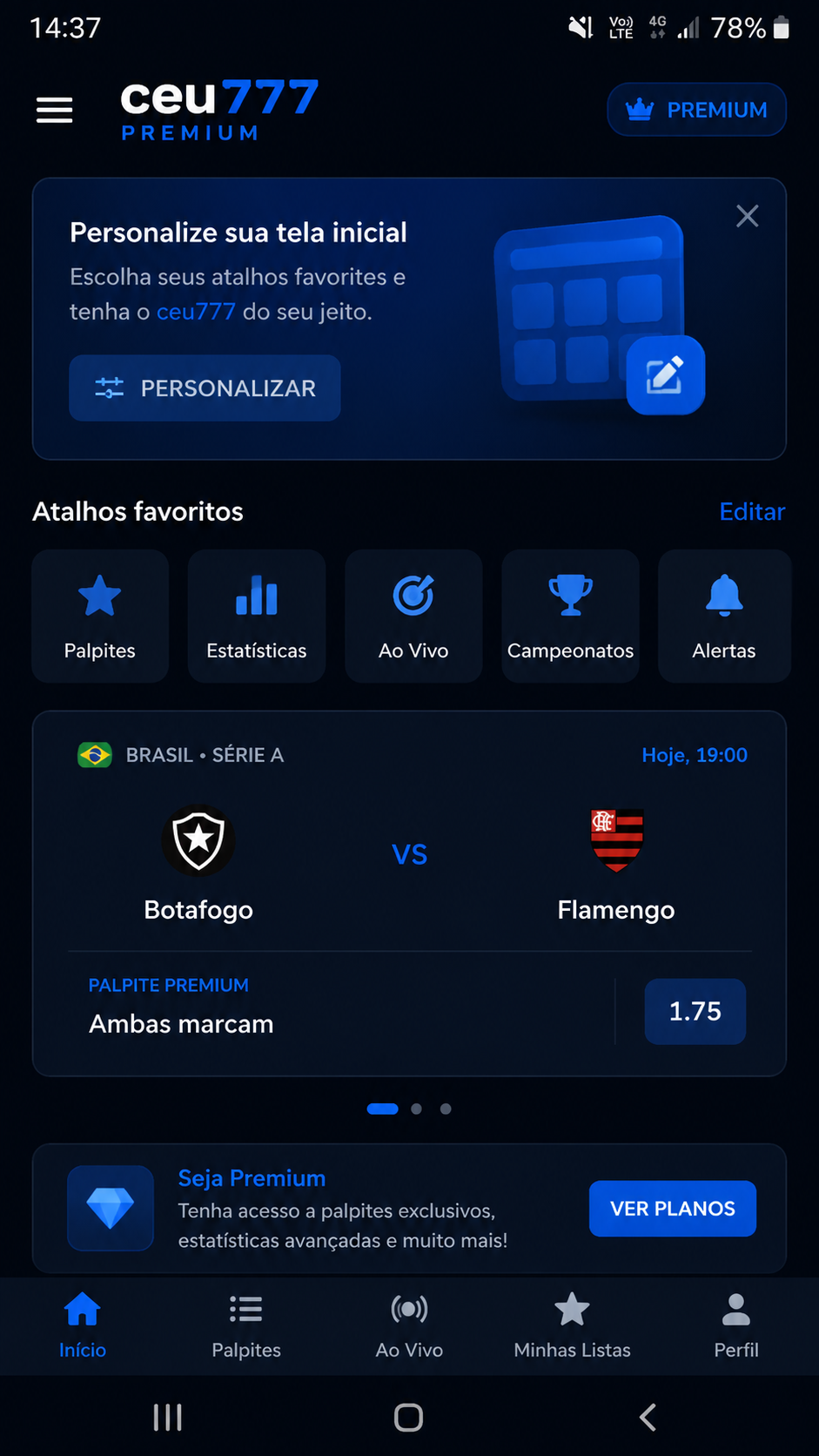Open the Palpites shortcut tile
819x1456 pixels.
[100, 616]
